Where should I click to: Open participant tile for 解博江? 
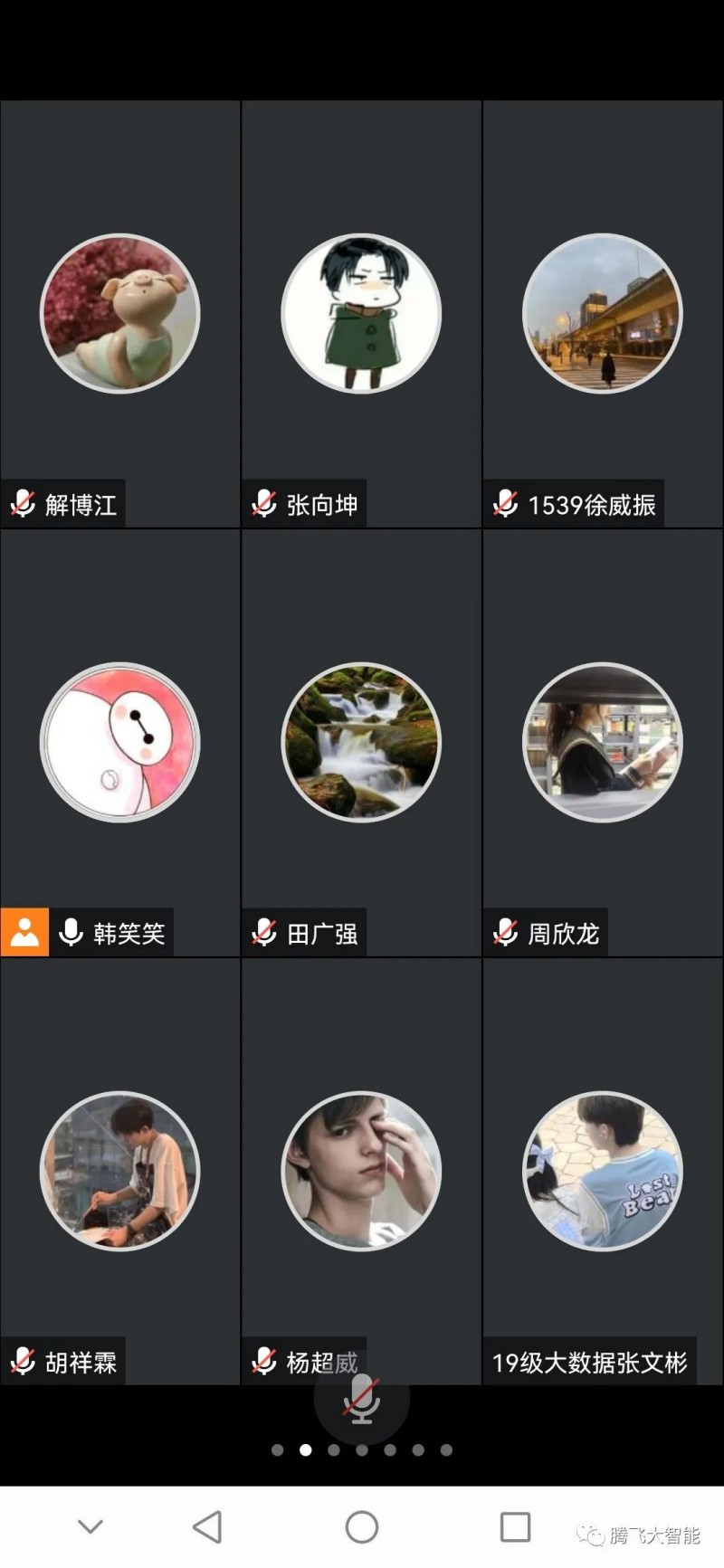click(x=120, y=313)
